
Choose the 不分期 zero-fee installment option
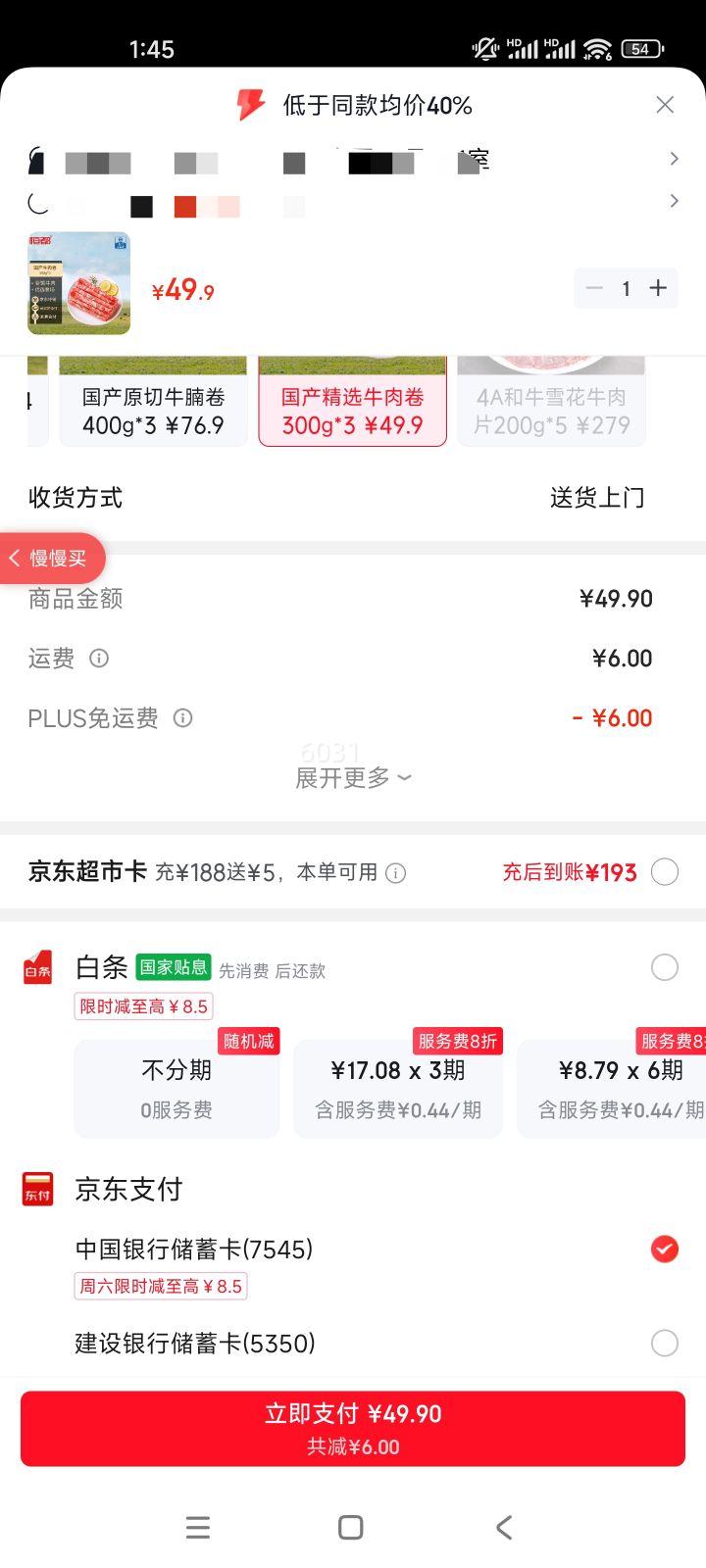tap(176, 1088)
